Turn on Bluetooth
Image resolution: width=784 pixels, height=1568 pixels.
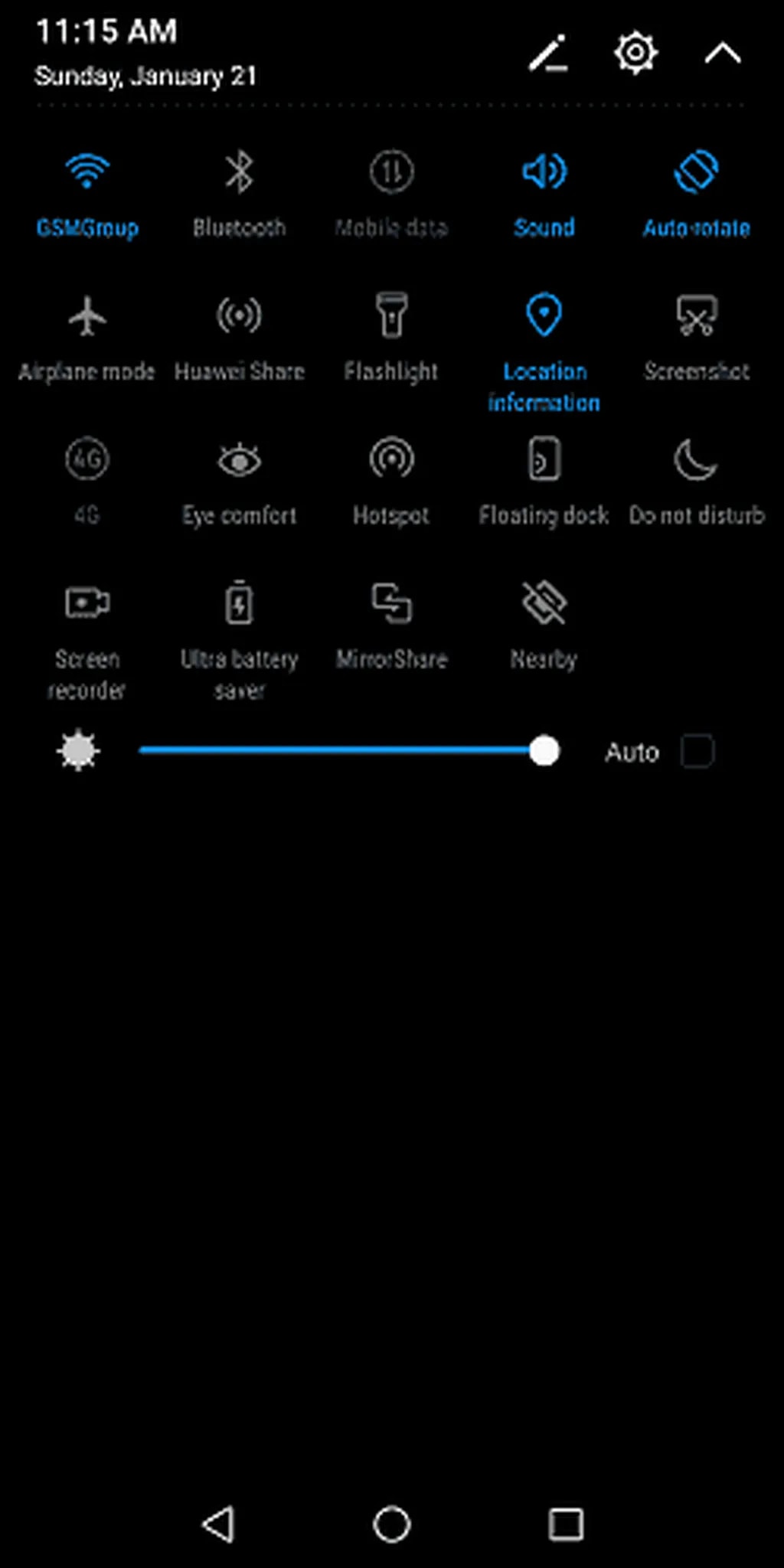tap(239, 173)
